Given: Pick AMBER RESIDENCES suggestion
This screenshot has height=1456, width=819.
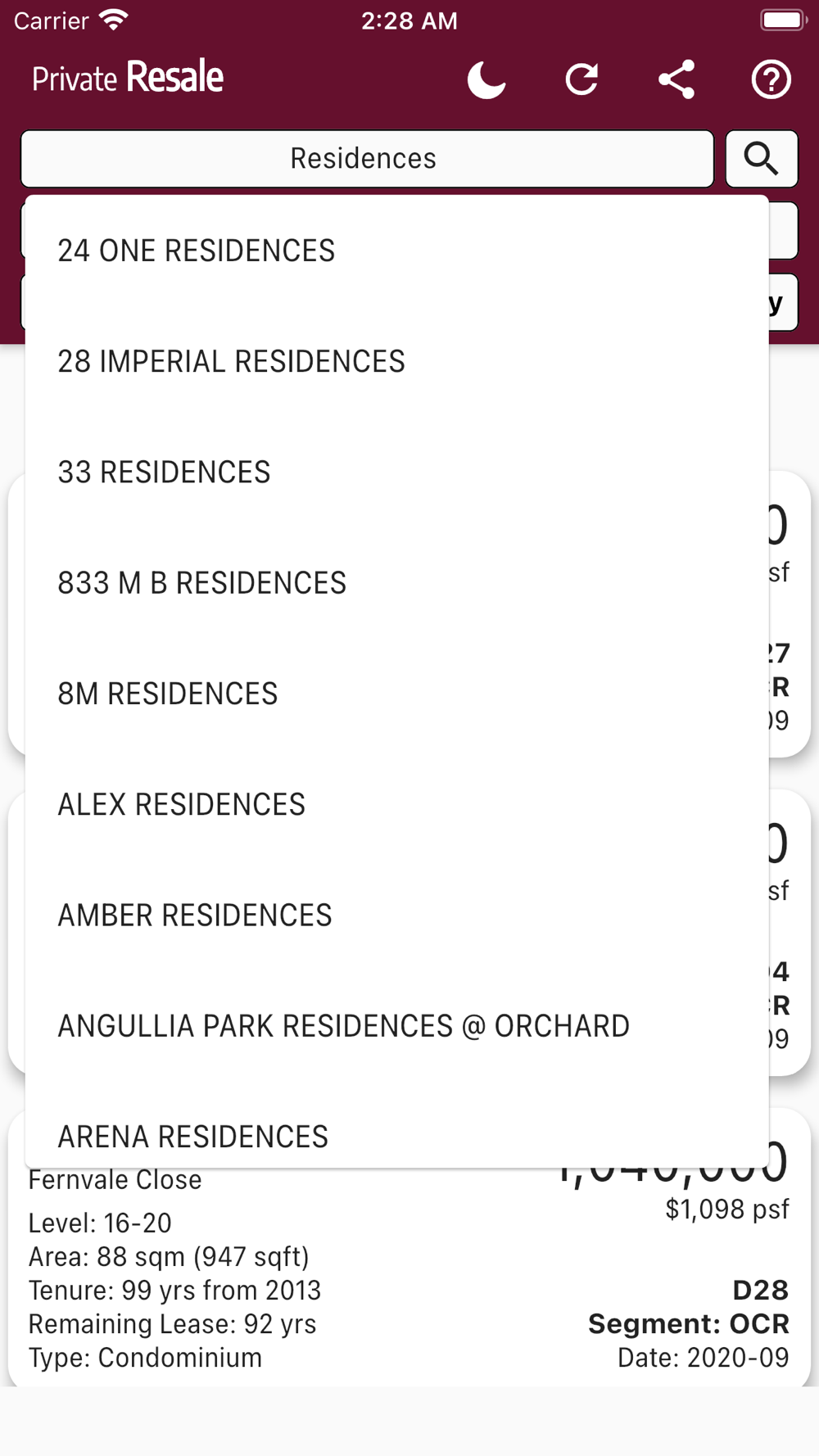Looking at the screenshot, I should click(x=396, y=915).
